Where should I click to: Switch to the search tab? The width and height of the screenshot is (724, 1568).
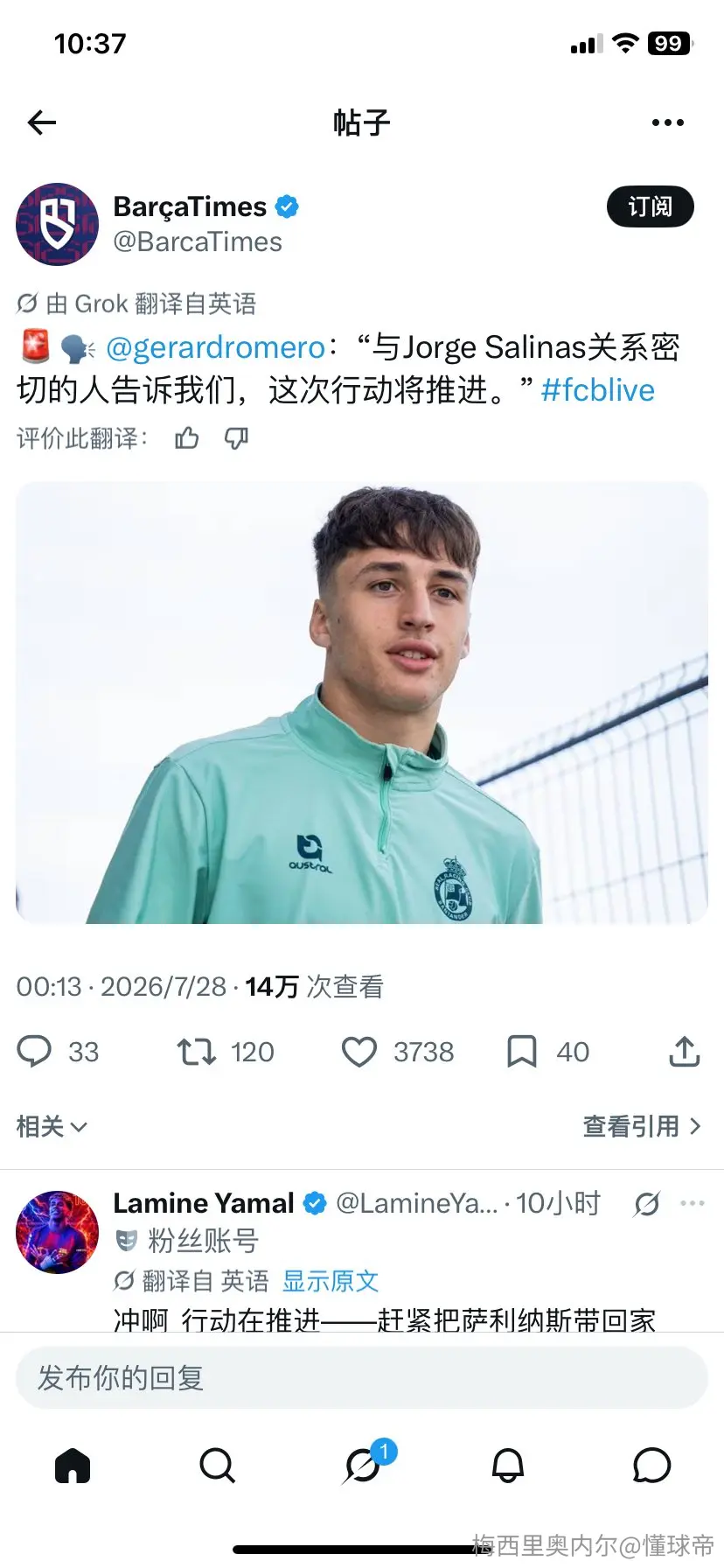[x=217, y=1465]
